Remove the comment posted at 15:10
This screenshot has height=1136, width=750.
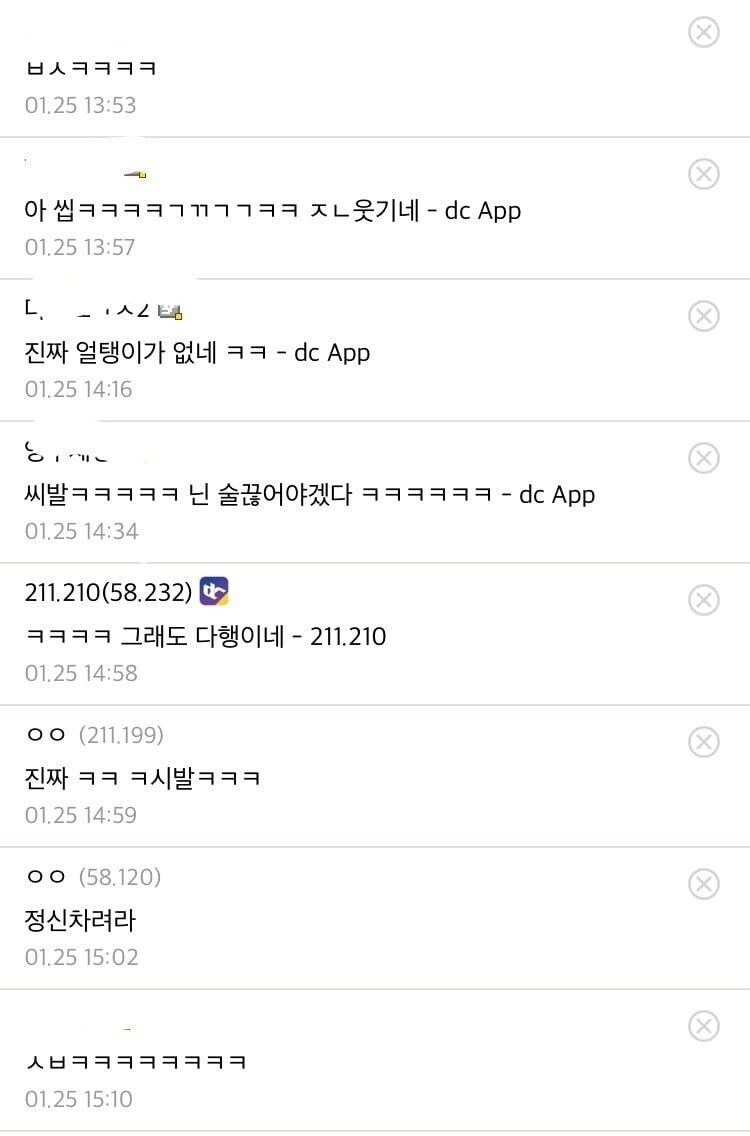click(x=704, y=1026)
